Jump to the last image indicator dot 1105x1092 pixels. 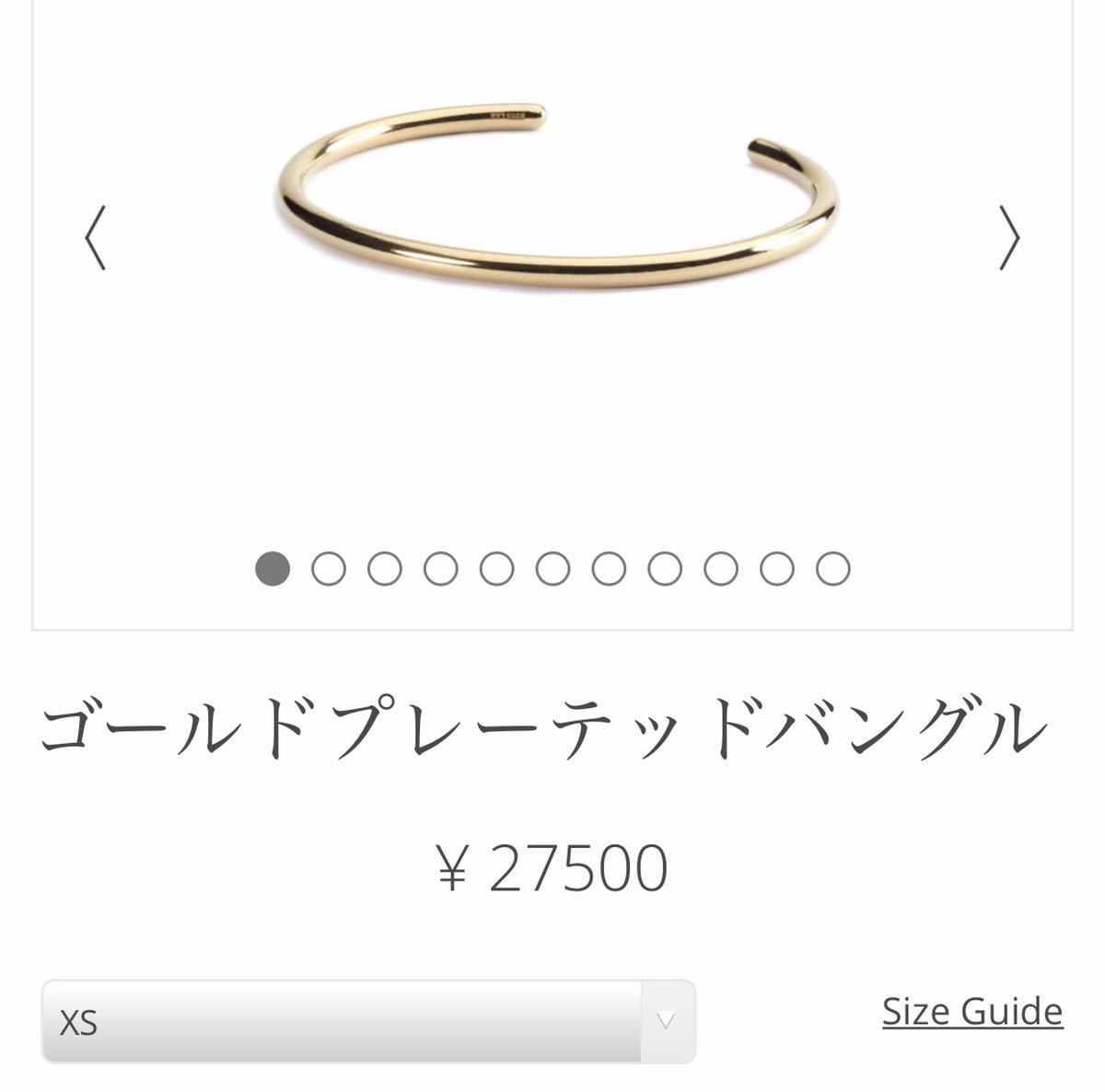tap(832, 569)
